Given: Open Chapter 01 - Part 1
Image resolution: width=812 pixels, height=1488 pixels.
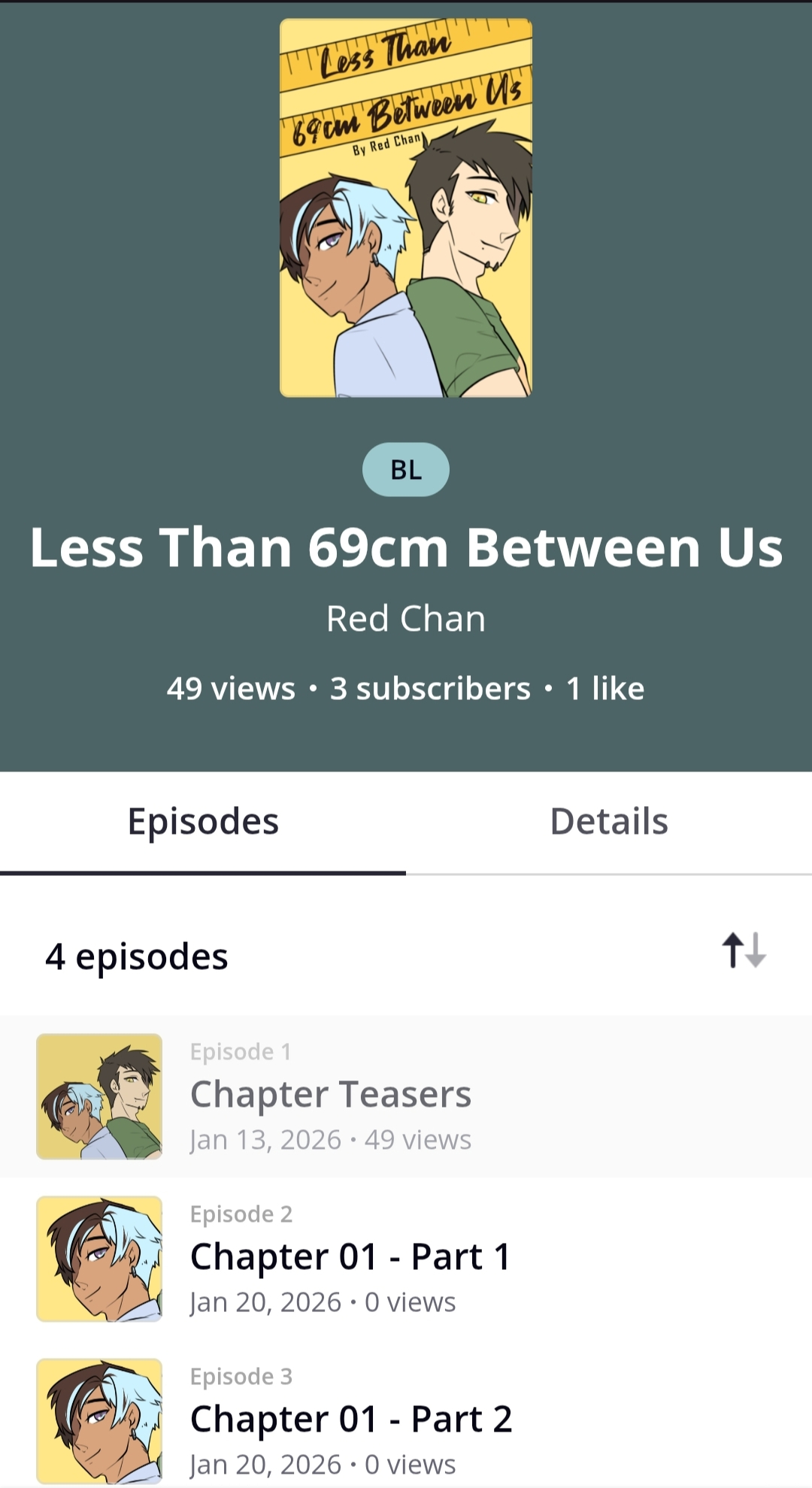Looking at the screenshot, I should (x=350, y=1257).
